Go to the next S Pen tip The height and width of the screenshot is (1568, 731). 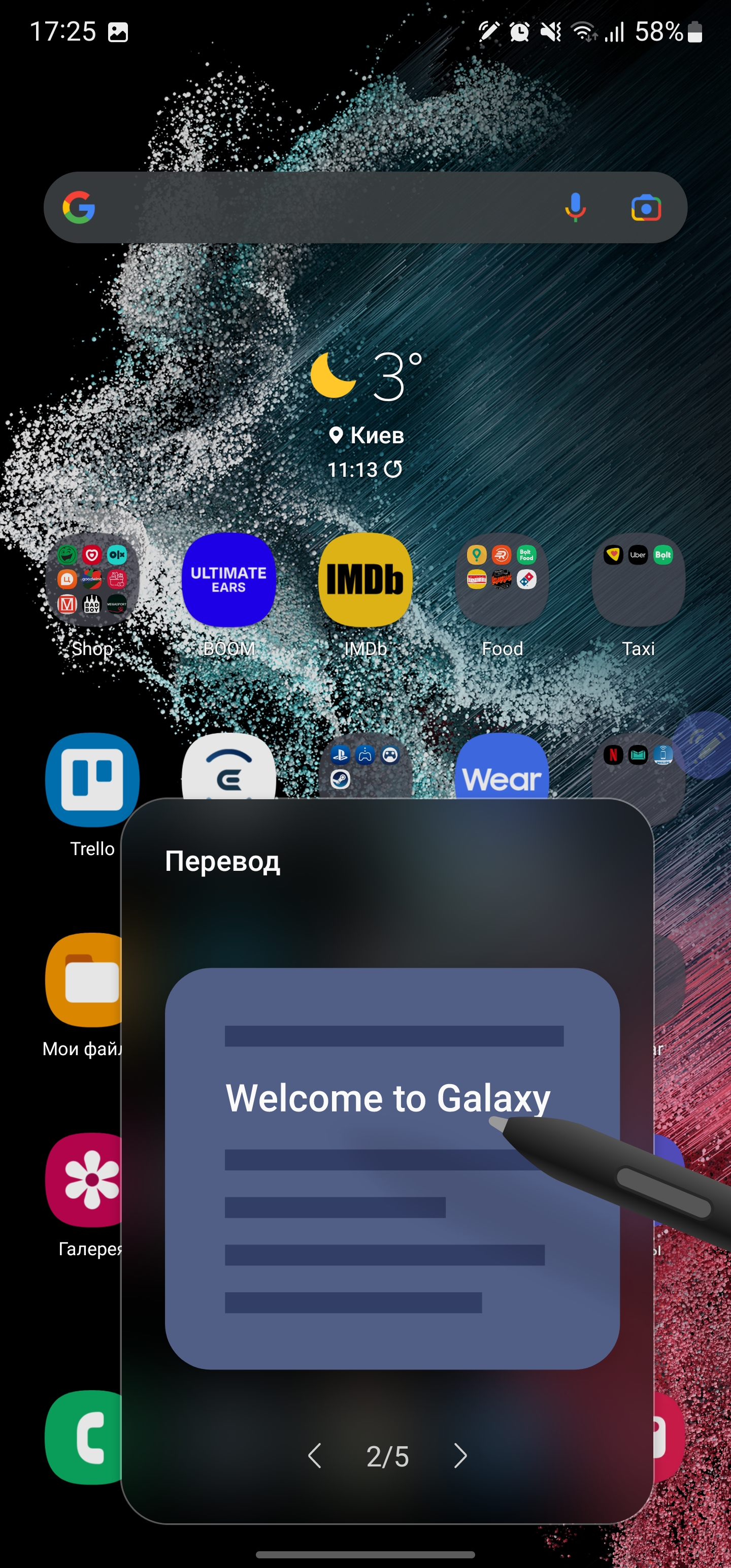pyautogui.click(x=460, y=1456)
